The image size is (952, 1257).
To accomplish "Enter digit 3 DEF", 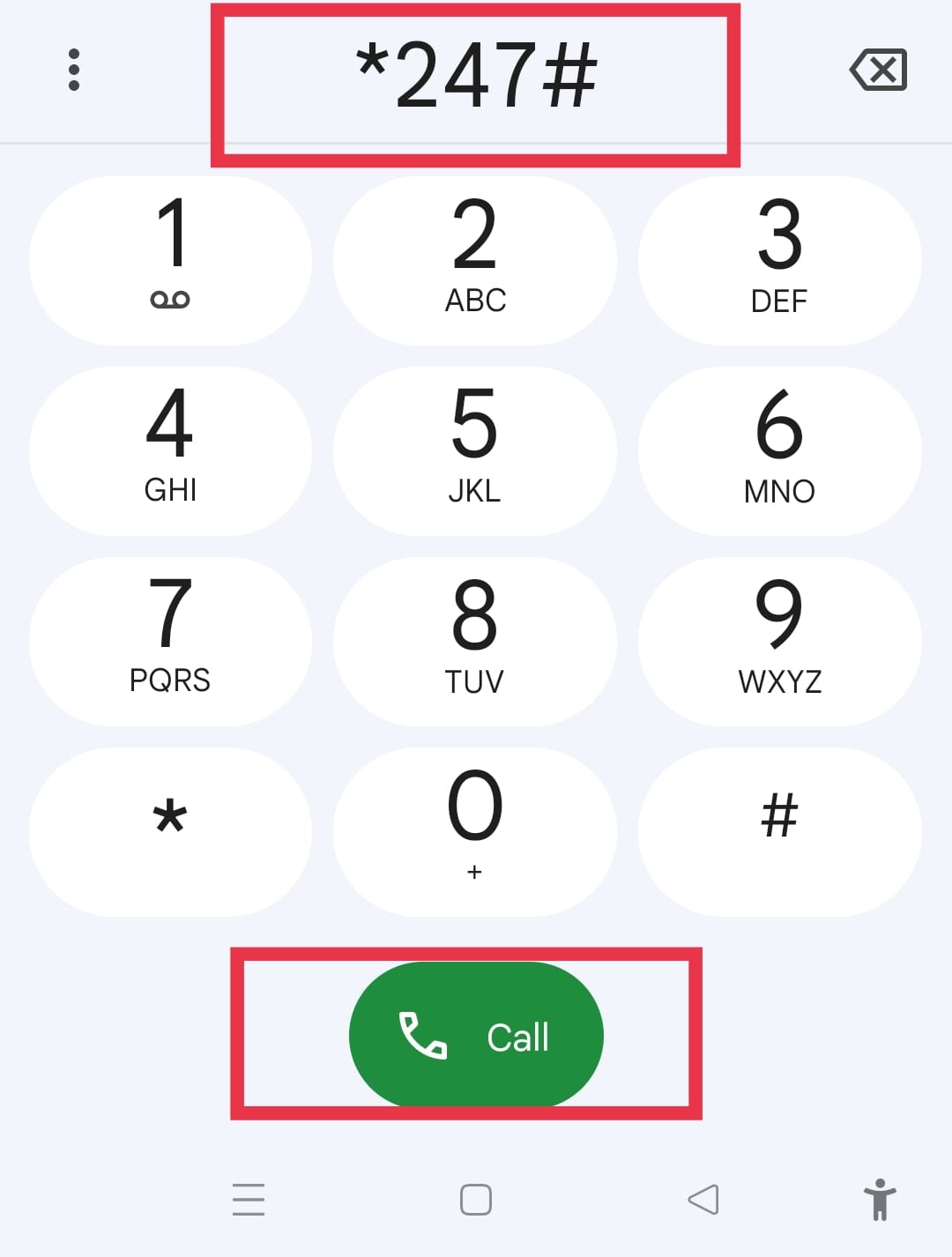I will (779, 260).
